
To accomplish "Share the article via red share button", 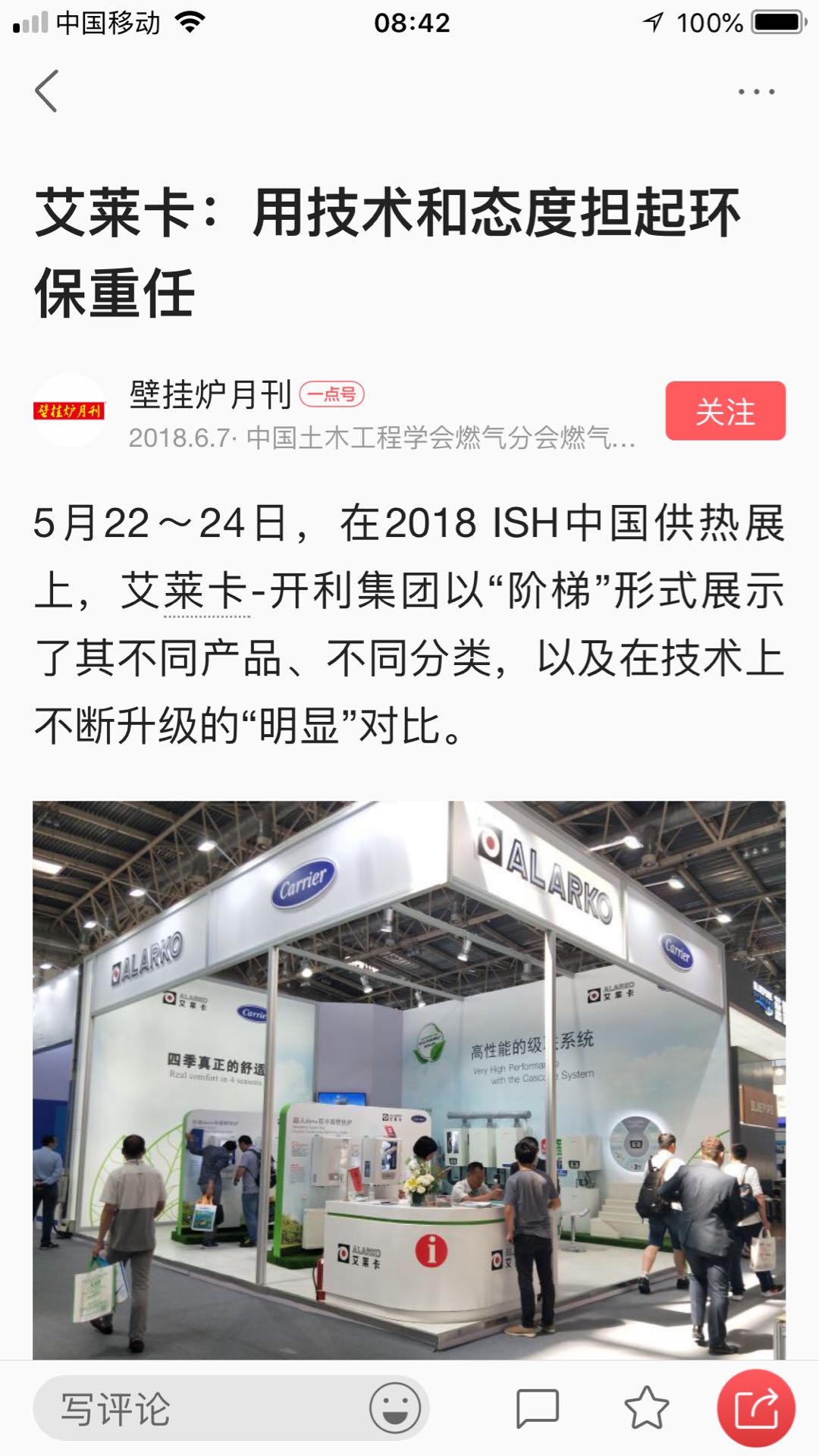I will tap(755, 1408).
